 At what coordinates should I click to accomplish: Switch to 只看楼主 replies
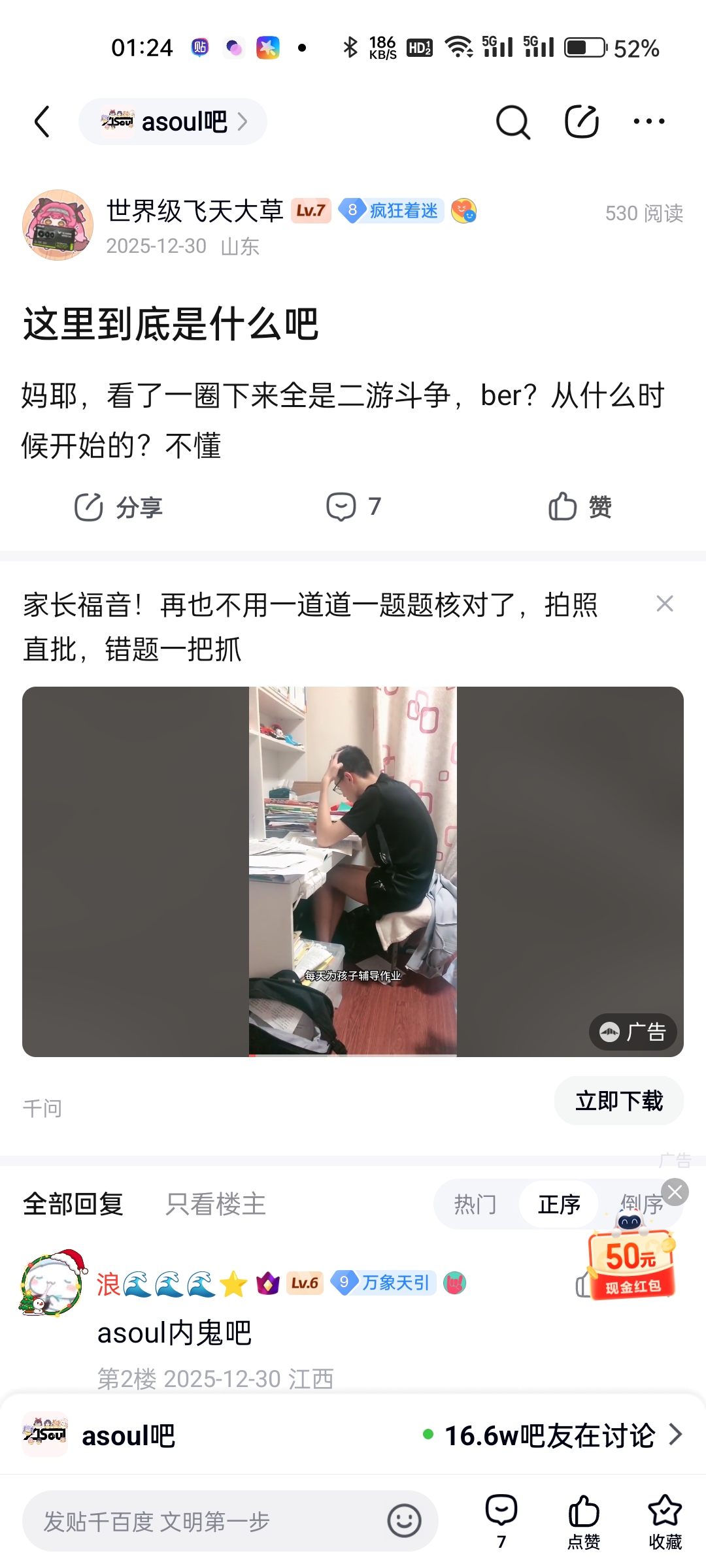click(x=216, y=1204)
